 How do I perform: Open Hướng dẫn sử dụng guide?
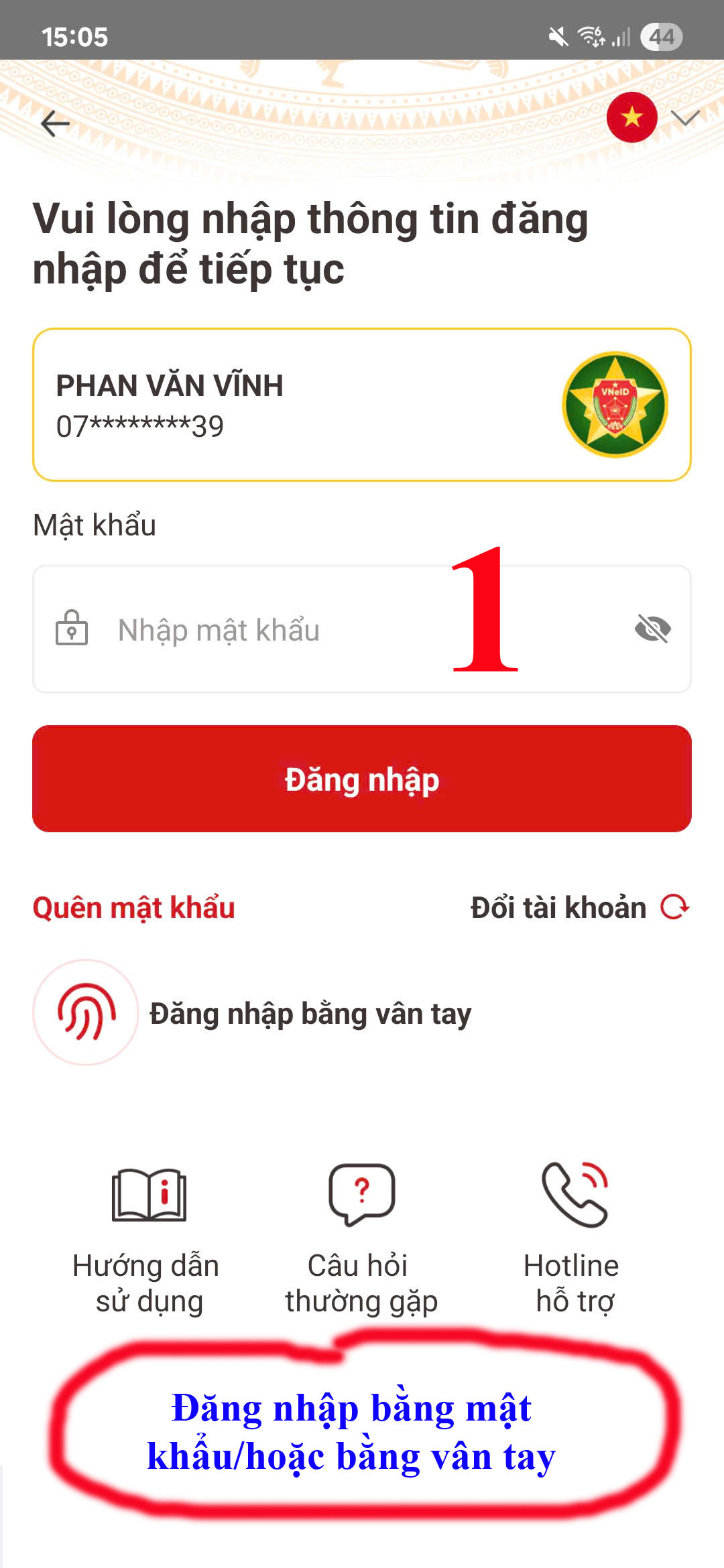[147, 1240]
